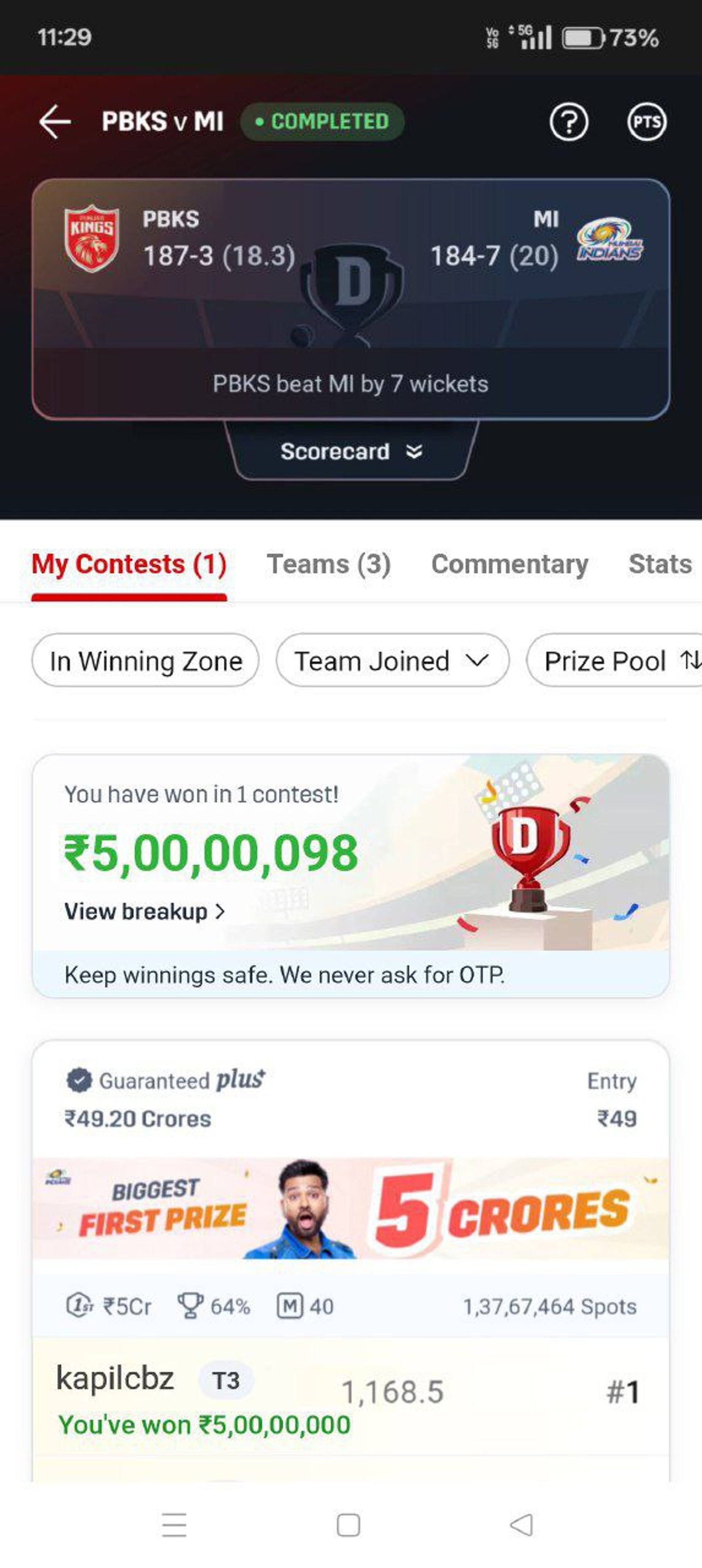View breakup of winnings

pos(145,911)
